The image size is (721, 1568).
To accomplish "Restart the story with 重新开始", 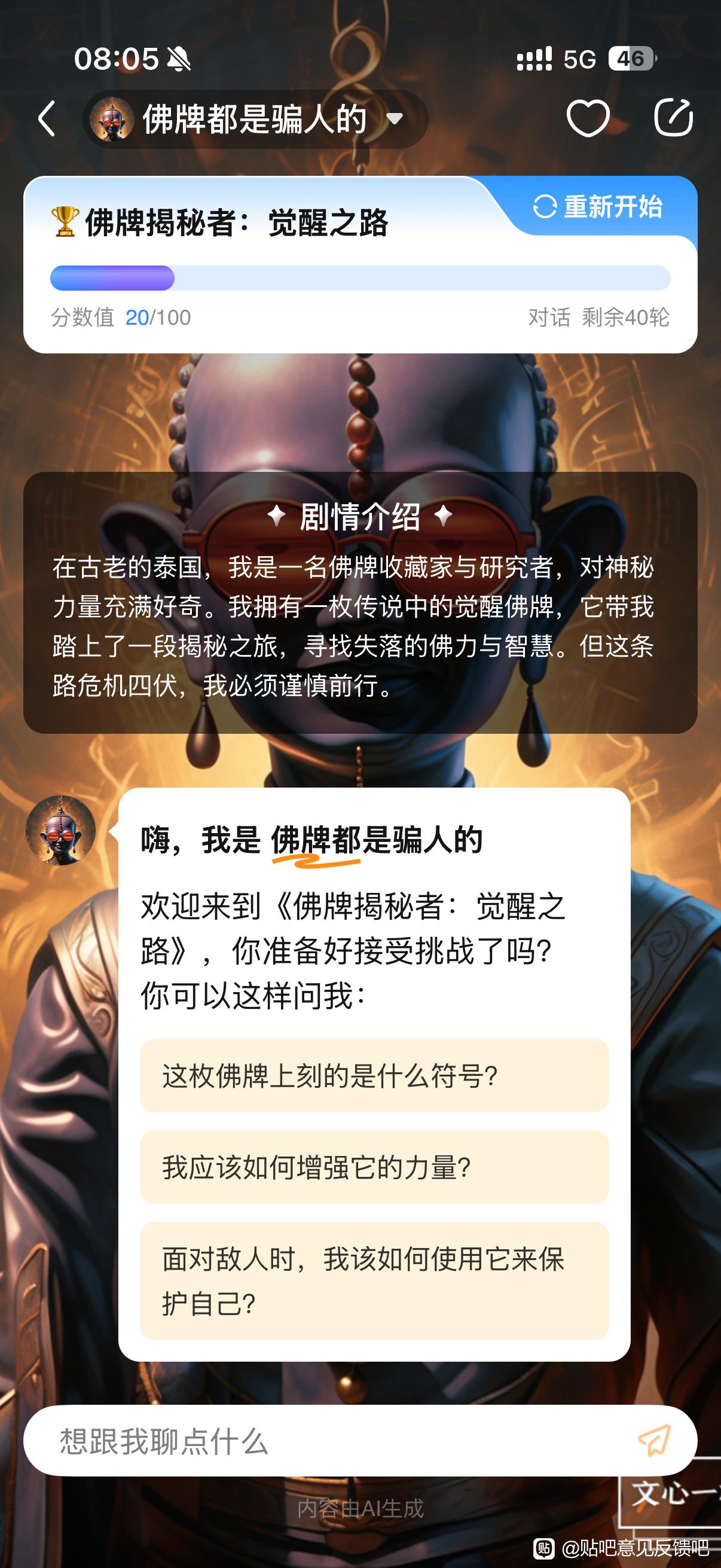I will click(598, 207).
